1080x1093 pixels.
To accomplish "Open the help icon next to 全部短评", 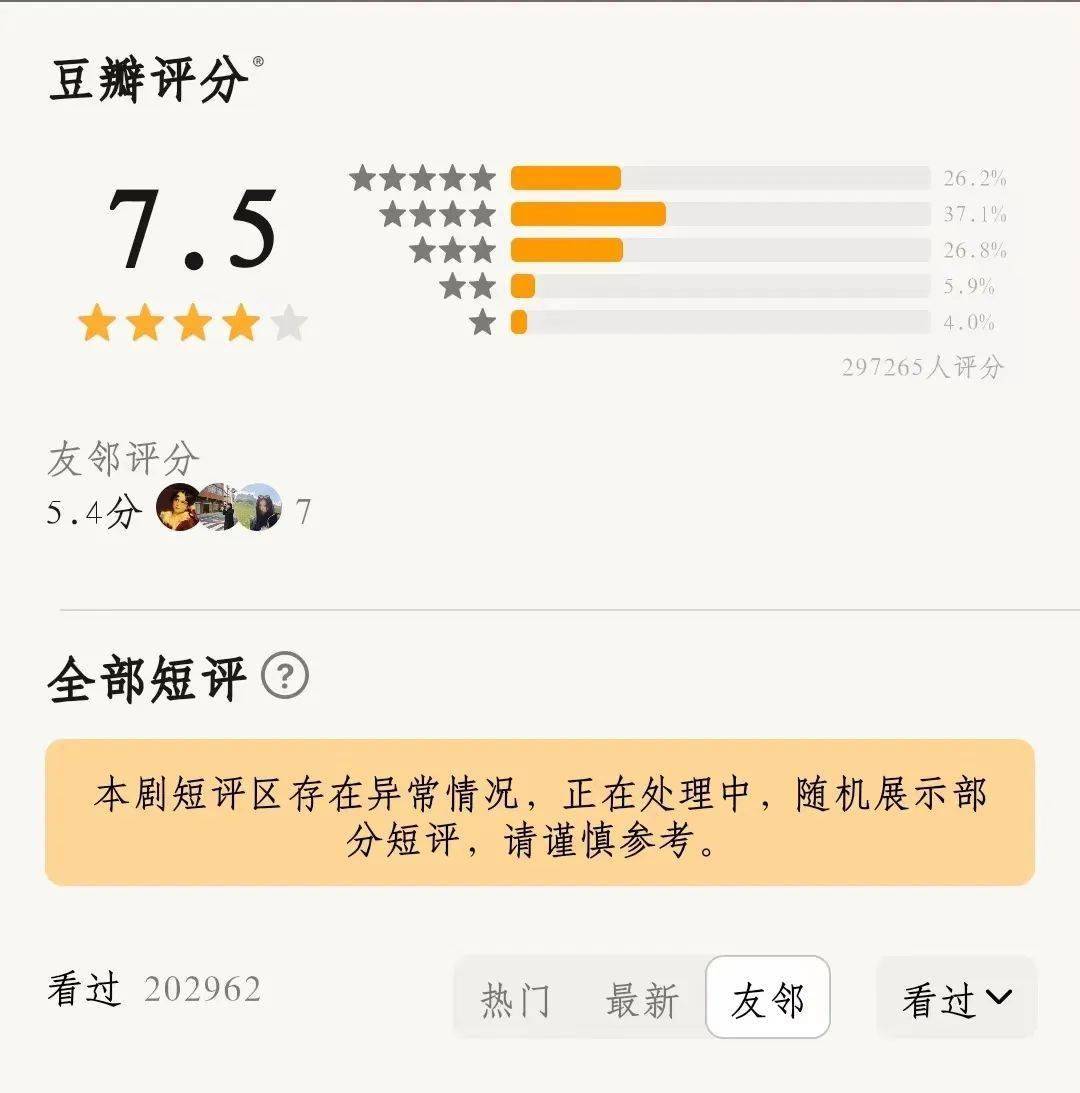I will coord(285,677).
